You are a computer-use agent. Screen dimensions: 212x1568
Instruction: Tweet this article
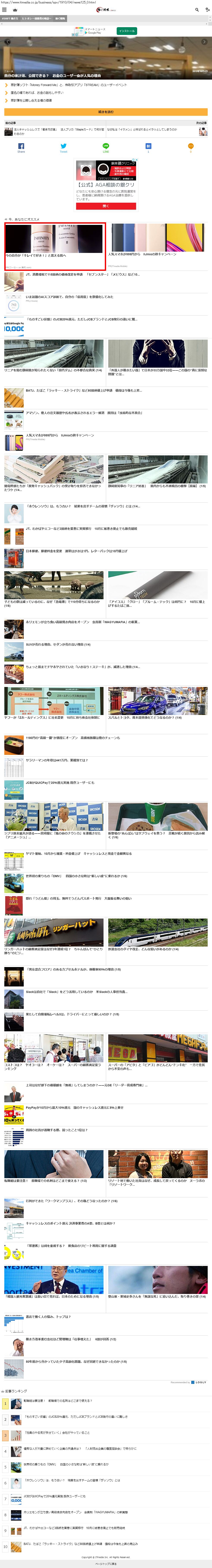pyautogui.click(x=63, y=147)
